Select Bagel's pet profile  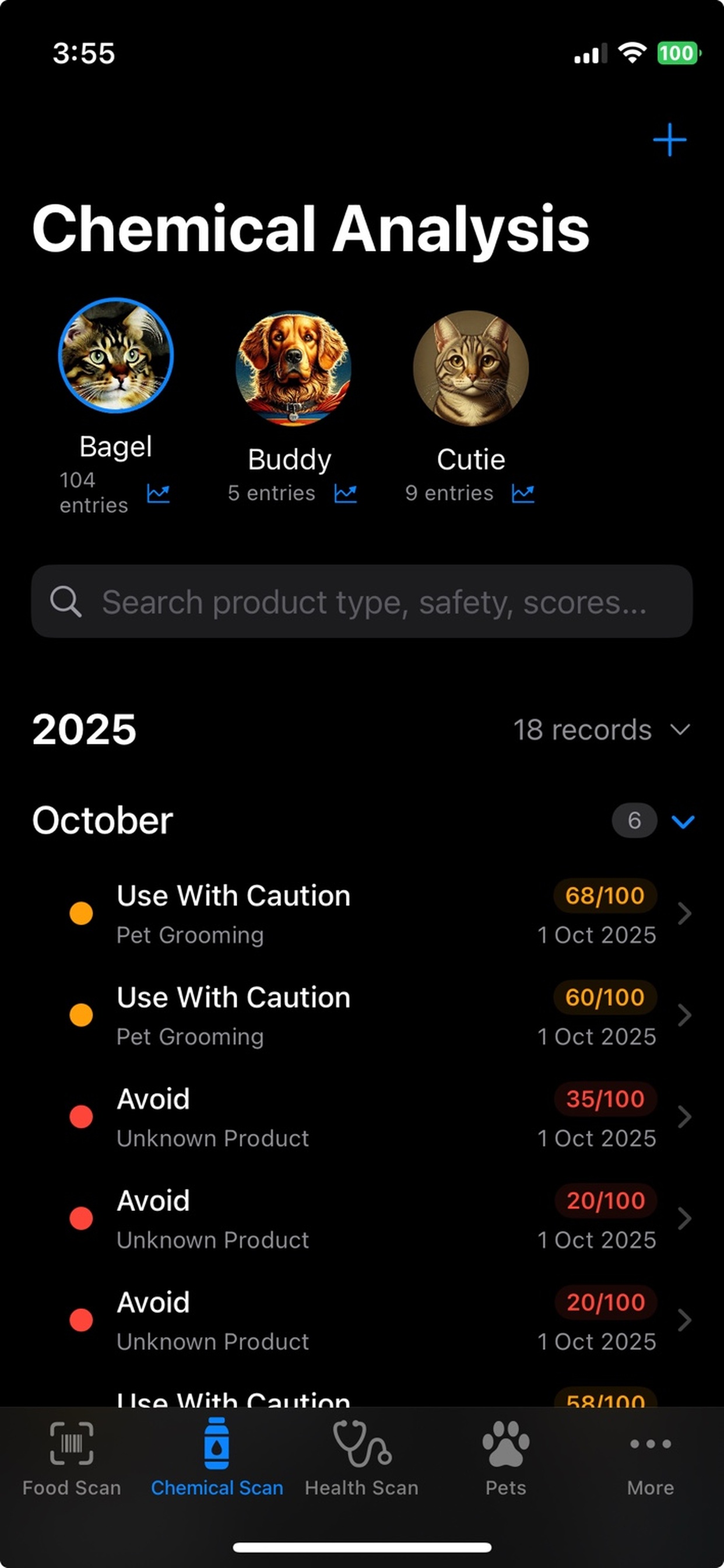tap(115, 355)
